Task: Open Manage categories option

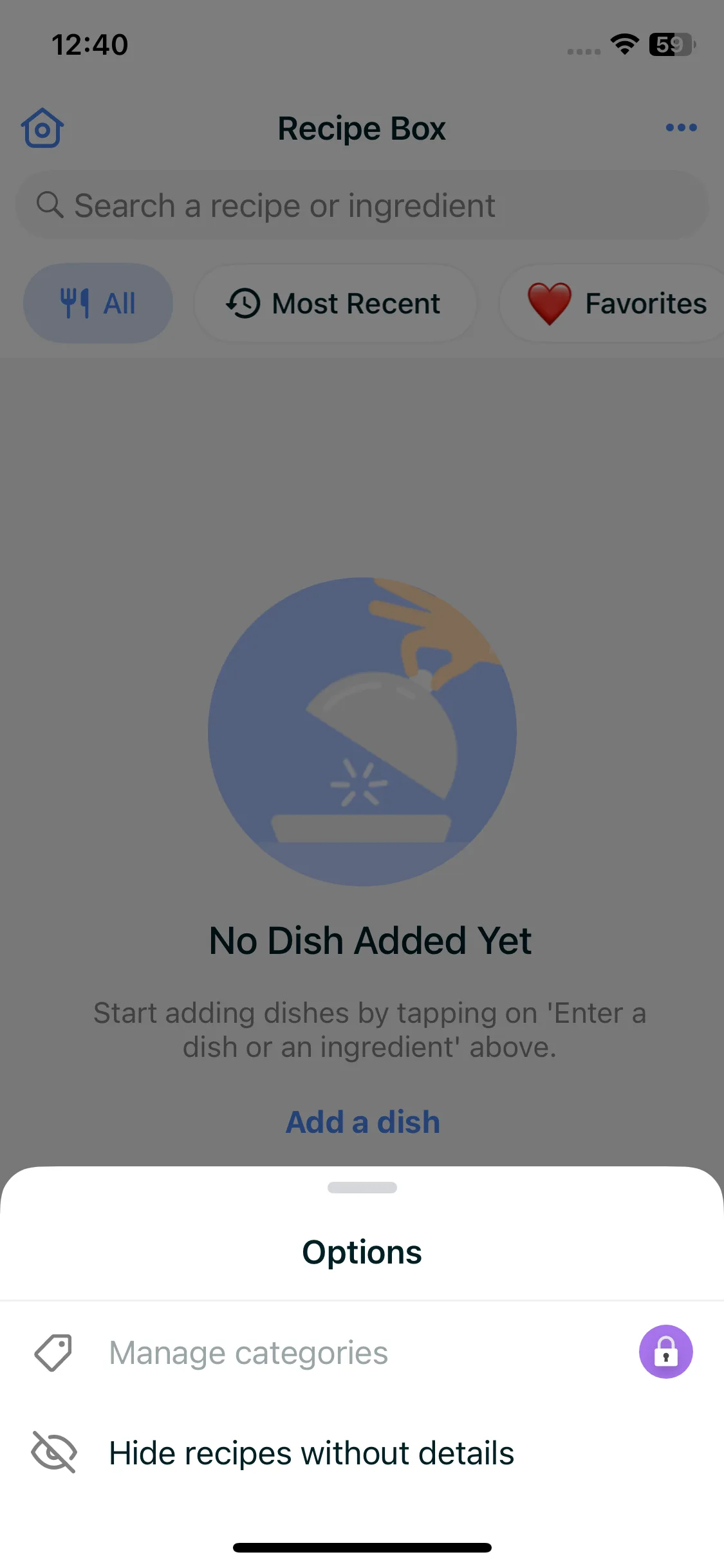Action: (362, 1352)
